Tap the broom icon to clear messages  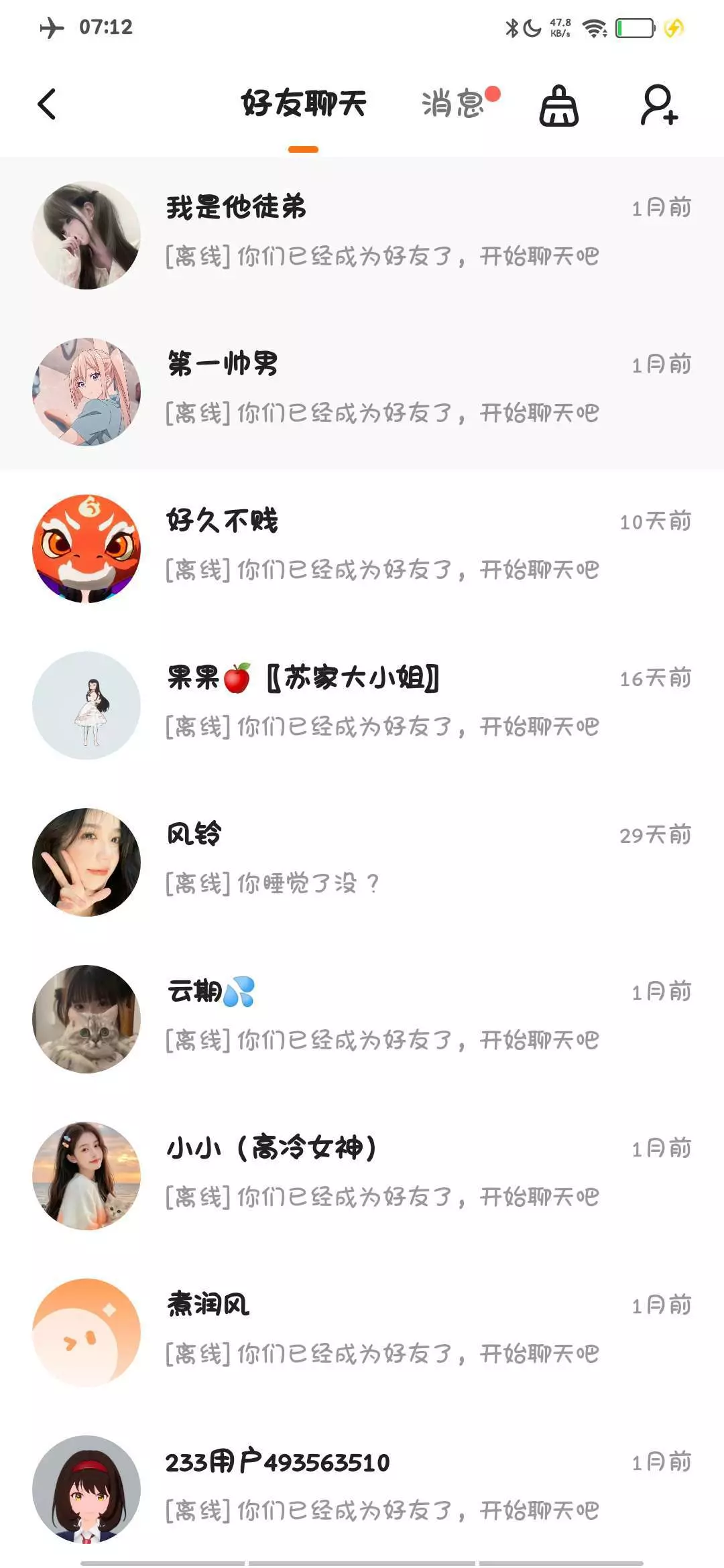[x=559, y=106]
